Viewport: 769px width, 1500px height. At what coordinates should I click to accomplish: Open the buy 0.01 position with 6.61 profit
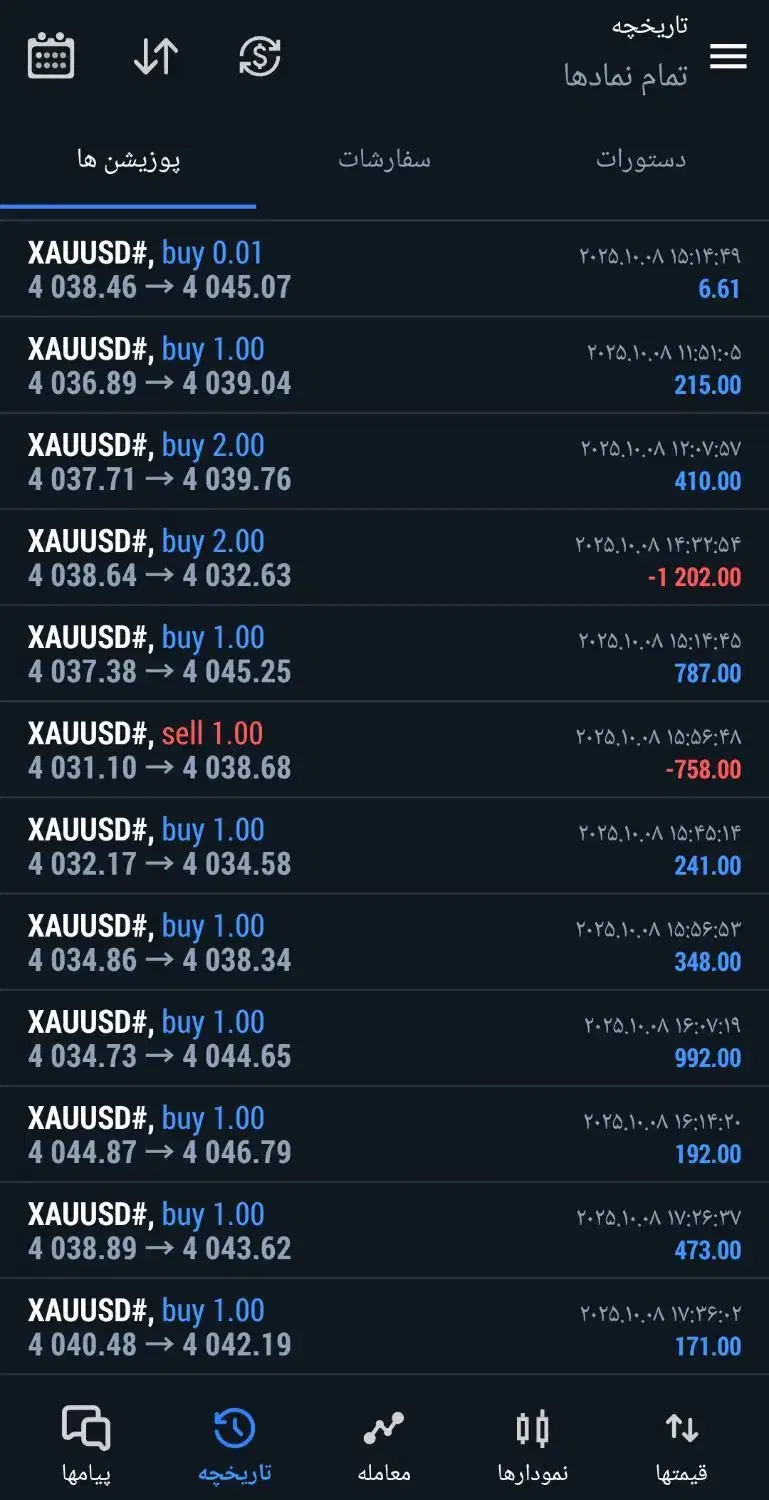click(384, 270)
